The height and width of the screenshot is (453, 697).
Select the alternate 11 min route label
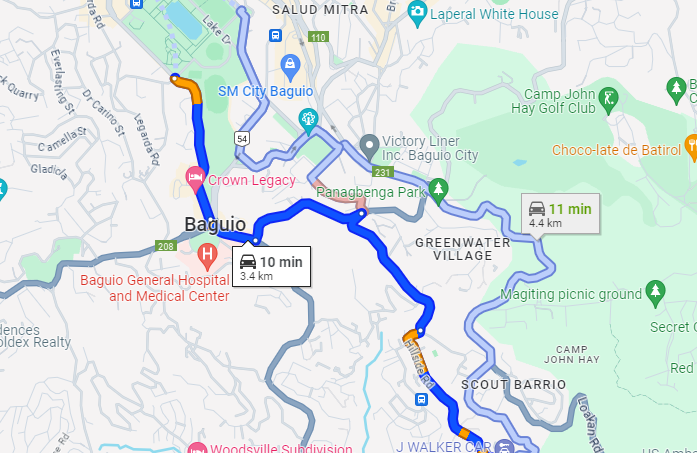[560, 214]
